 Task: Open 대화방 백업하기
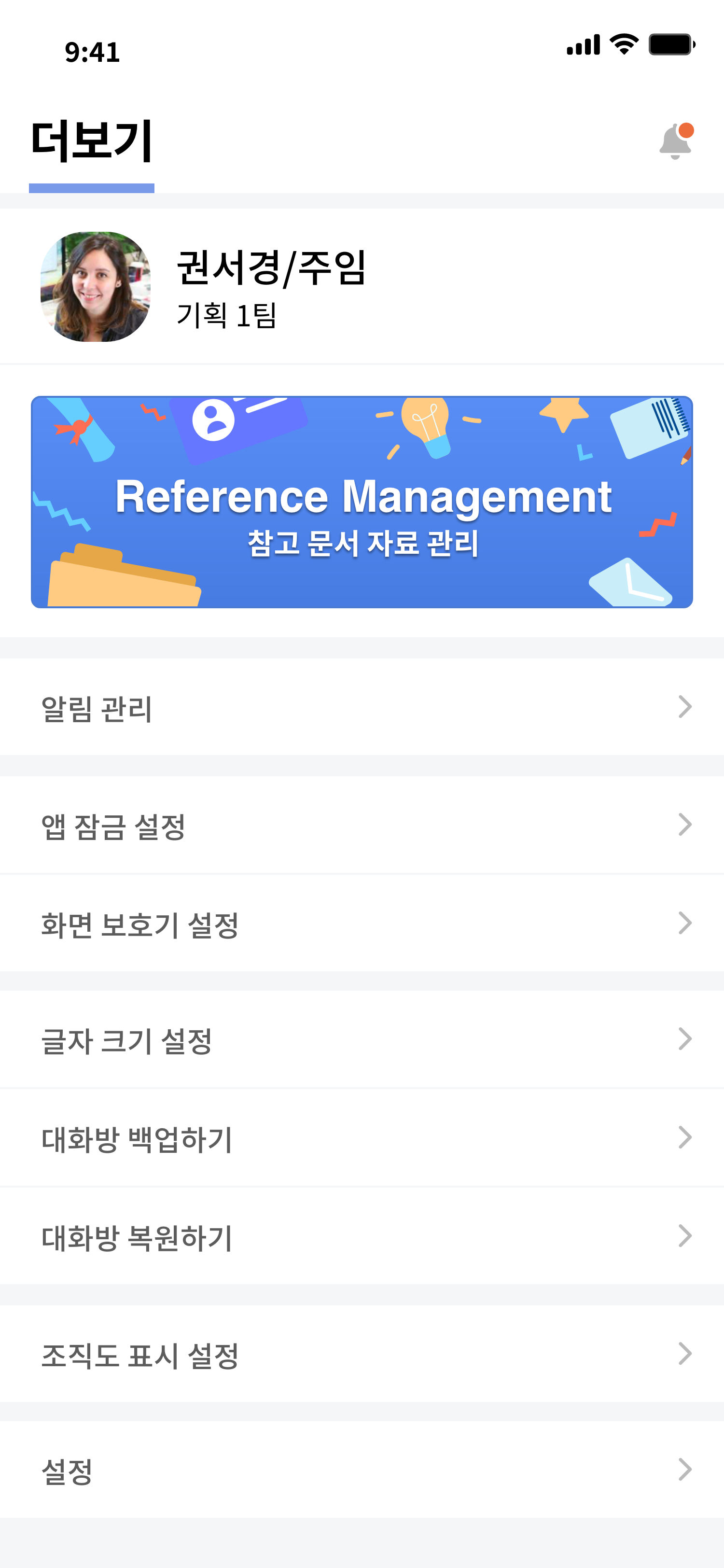362,1138
